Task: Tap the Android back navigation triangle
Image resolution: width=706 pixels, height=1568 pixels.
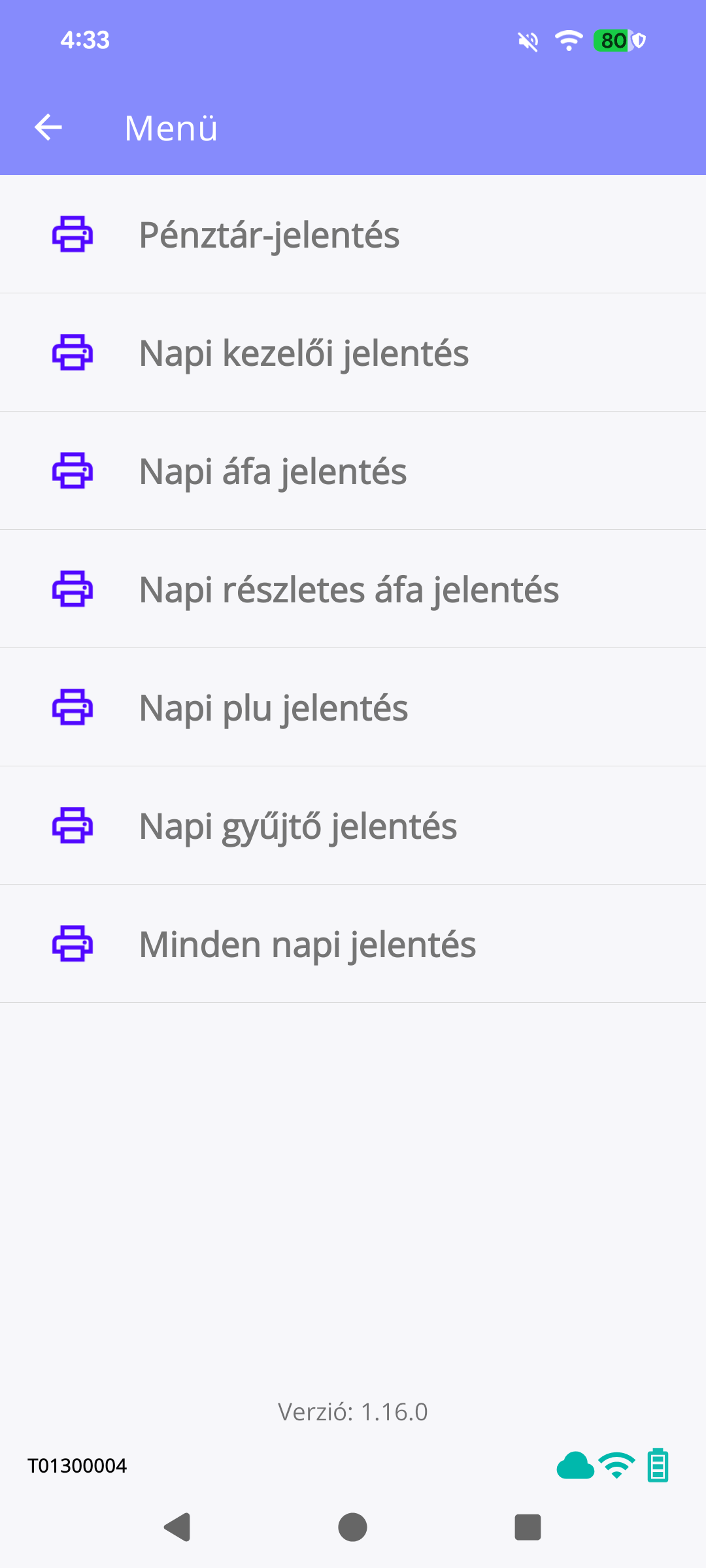Action: [x=176, y=1527]
